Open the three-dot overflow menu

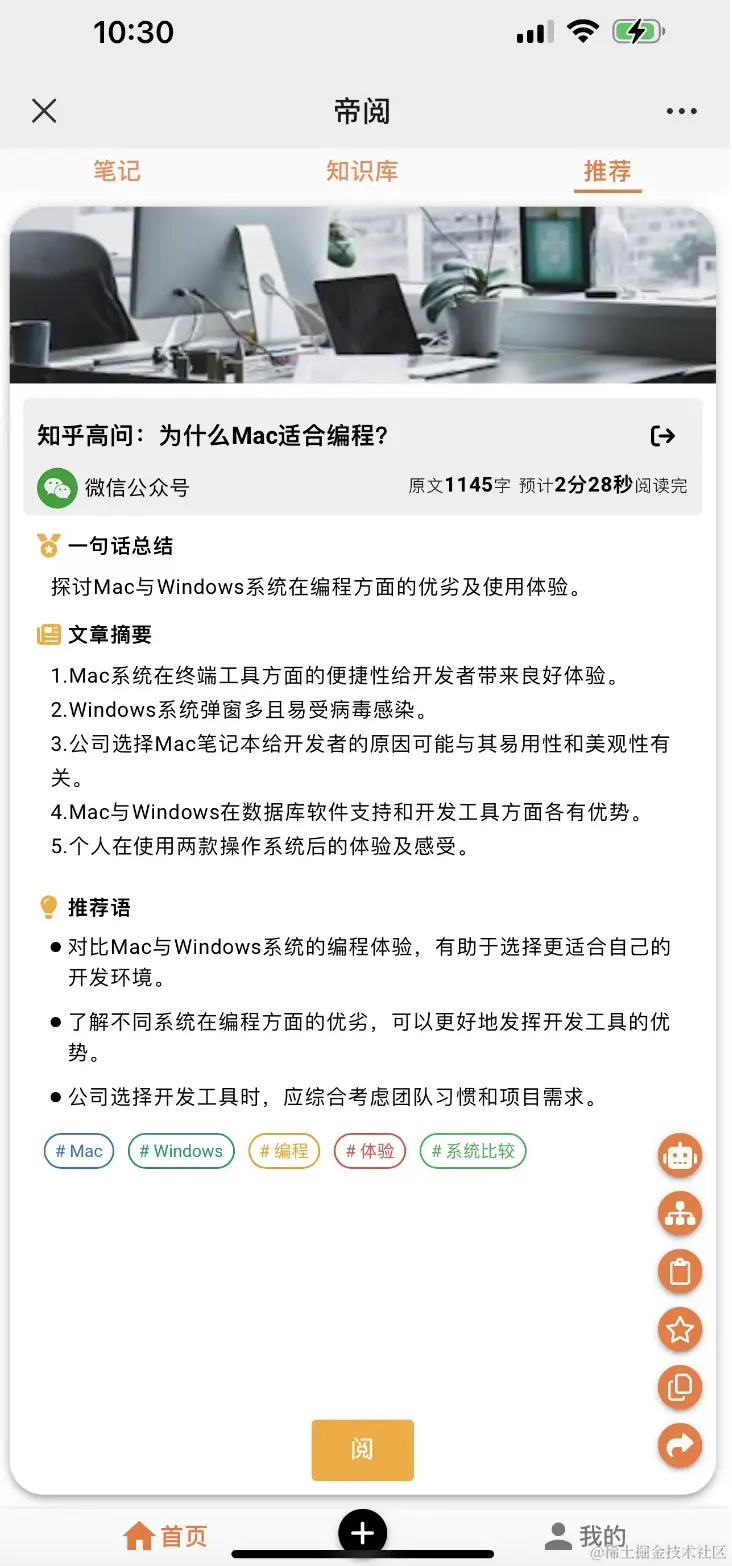click(681, 111)
